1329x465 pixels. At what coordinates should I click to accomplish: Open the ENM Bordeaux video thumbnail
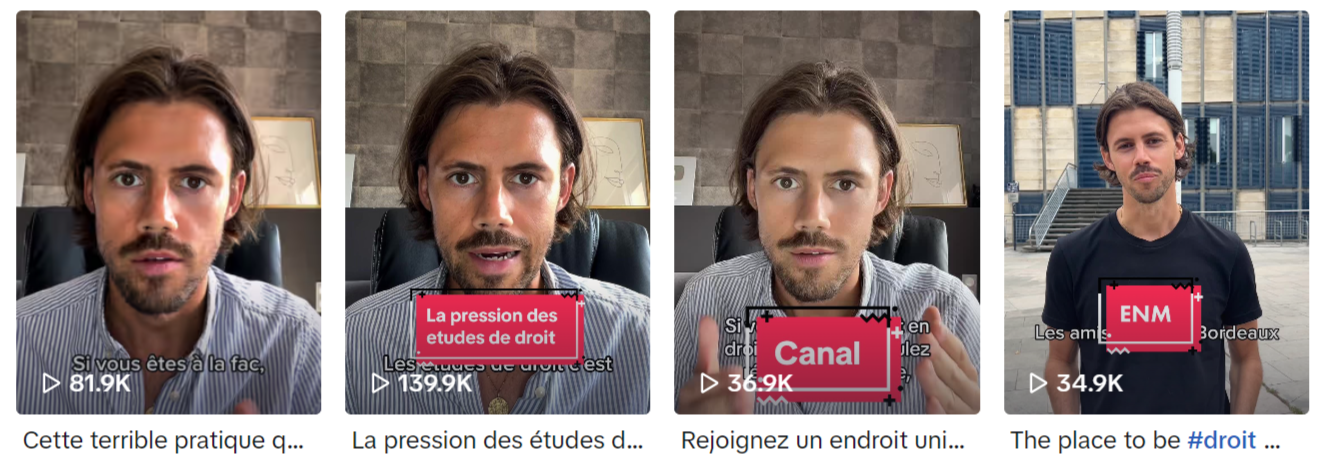(x=1156, y=212)
